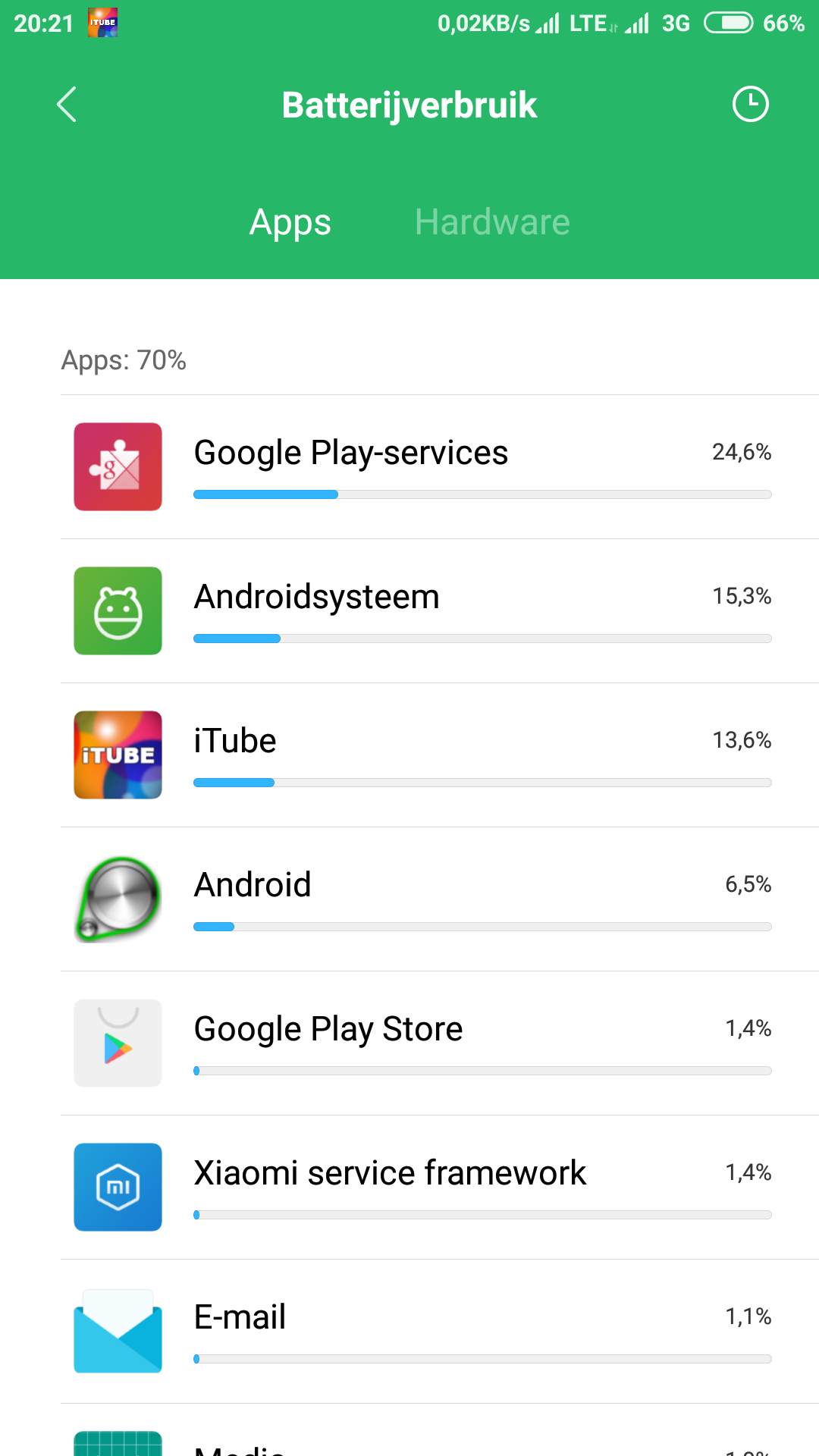The image size is (819, 1456).
Task: Switch to the Hardware tab
Action: coord(492,222)
